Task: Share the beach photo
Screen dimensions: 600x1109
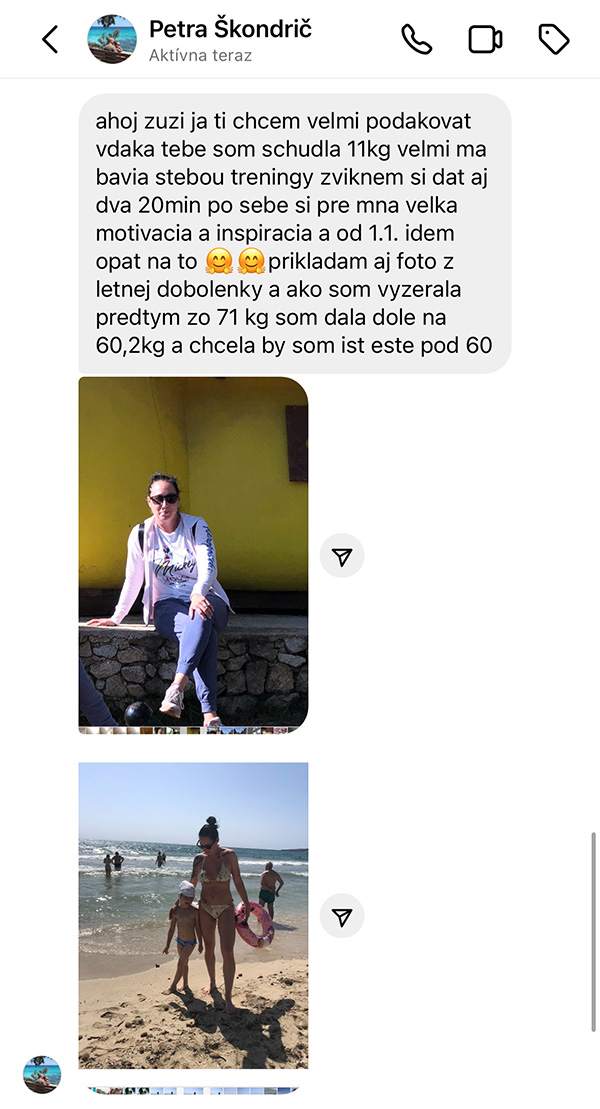Action: 342,916
